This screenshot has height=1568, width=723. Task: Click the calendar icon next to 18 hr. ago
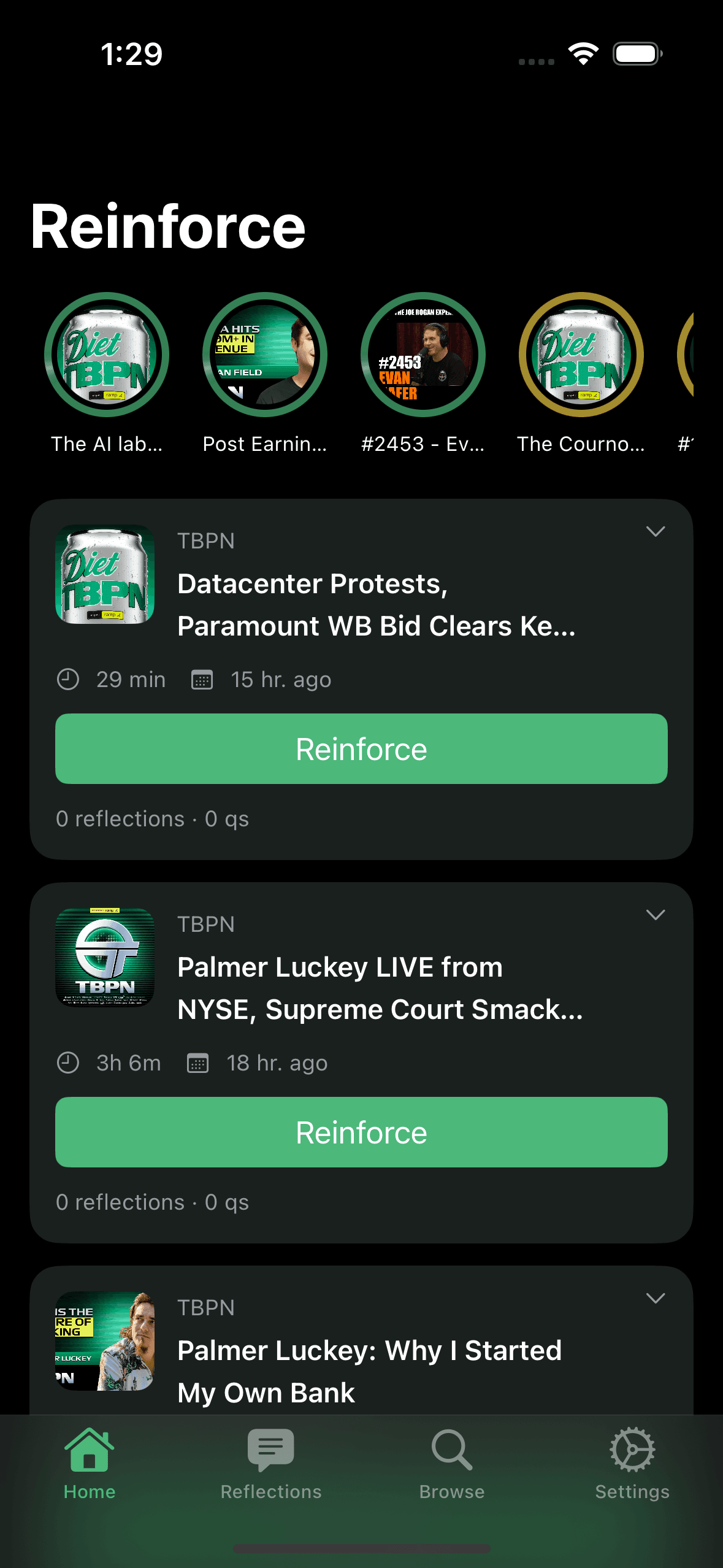pos(197,1063)
